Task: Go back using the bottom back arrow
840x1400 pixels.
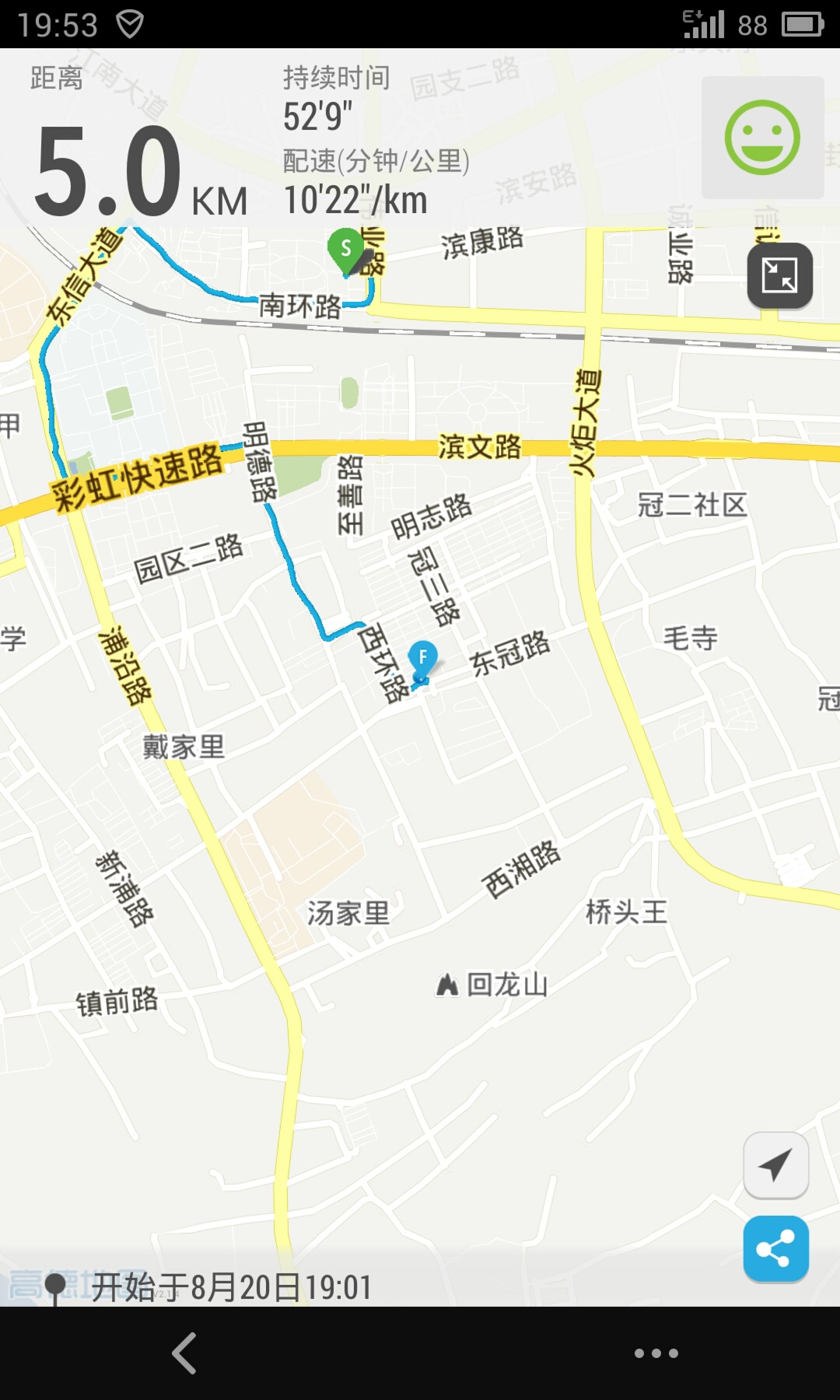Action: 185,1353
